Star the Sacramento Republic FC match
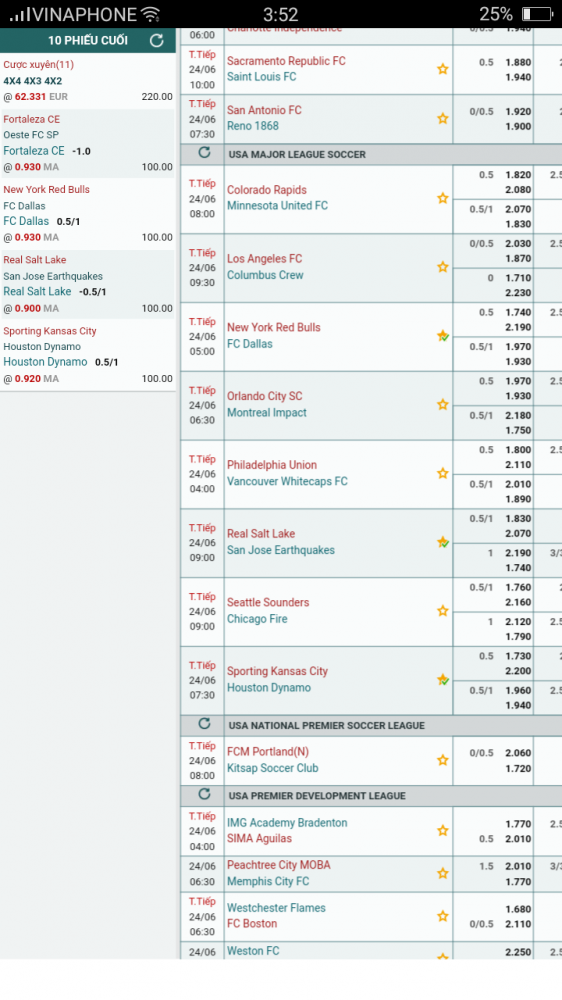Image resolution: width=562 pixels, height=1000 pixels. (x=443, y=69)
